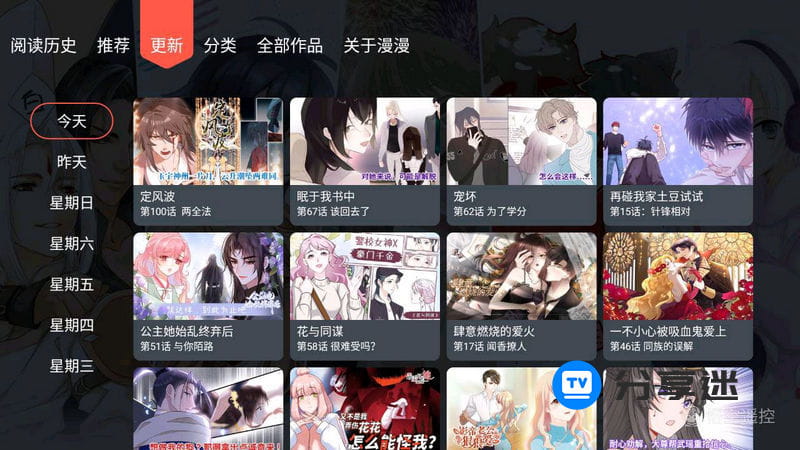Open the 阅读历史 tab
Image resolution: width=800 pixels, height=450 pixels.
click(x=43, y=45)
